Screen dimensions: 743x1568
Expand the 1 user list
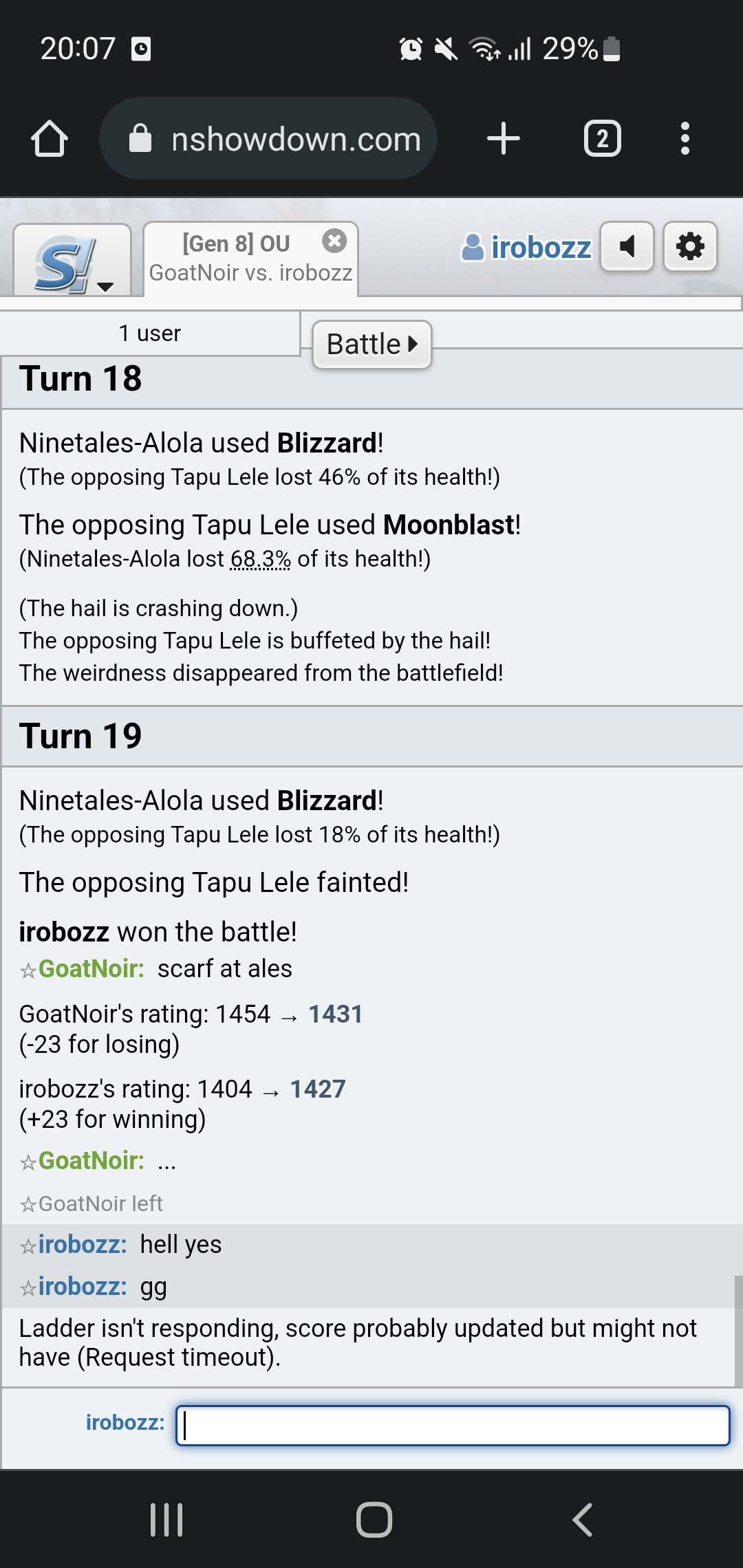(150, 334)
